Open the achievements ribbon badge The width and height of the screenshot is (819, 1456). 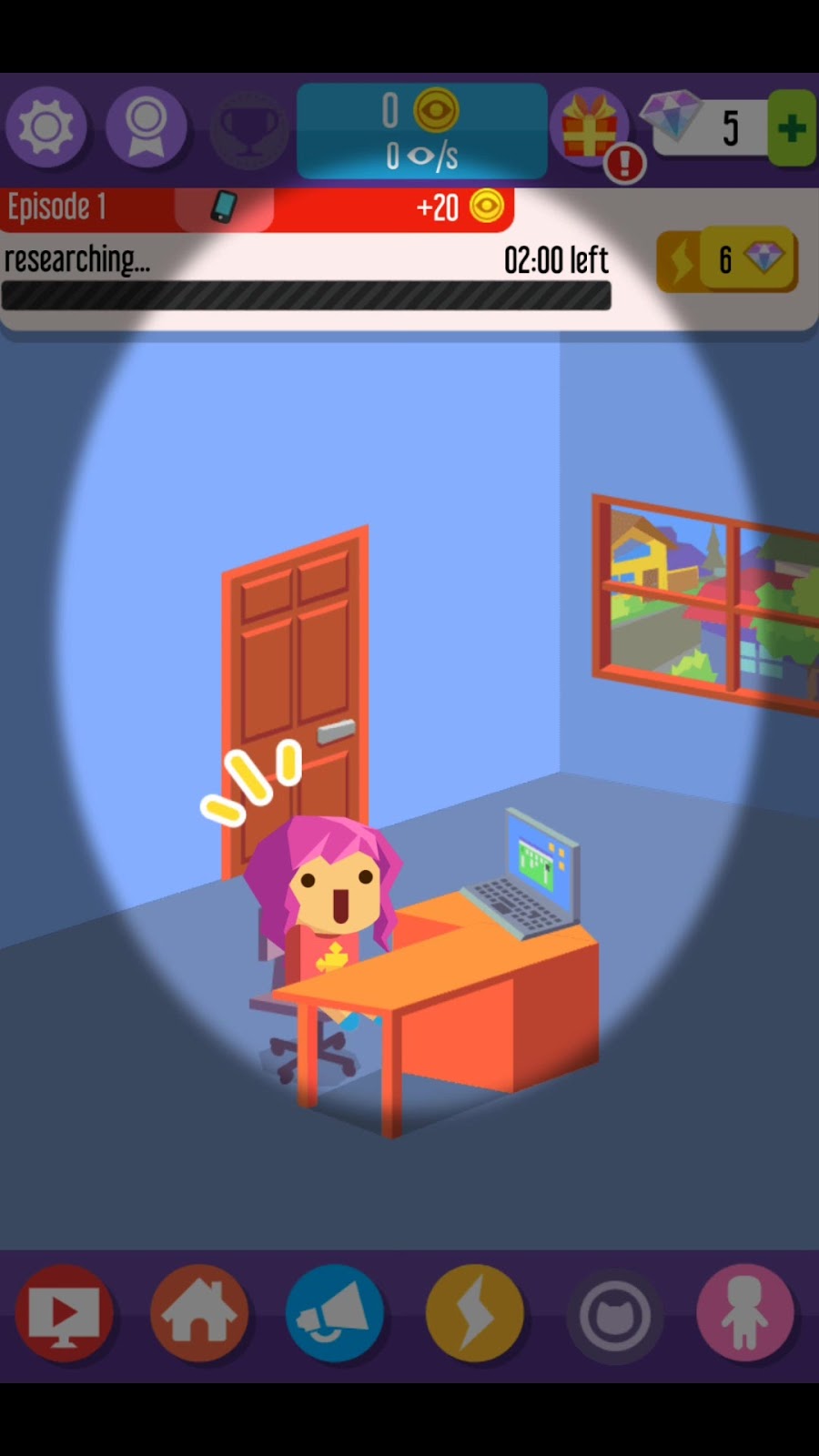point(146,127)
